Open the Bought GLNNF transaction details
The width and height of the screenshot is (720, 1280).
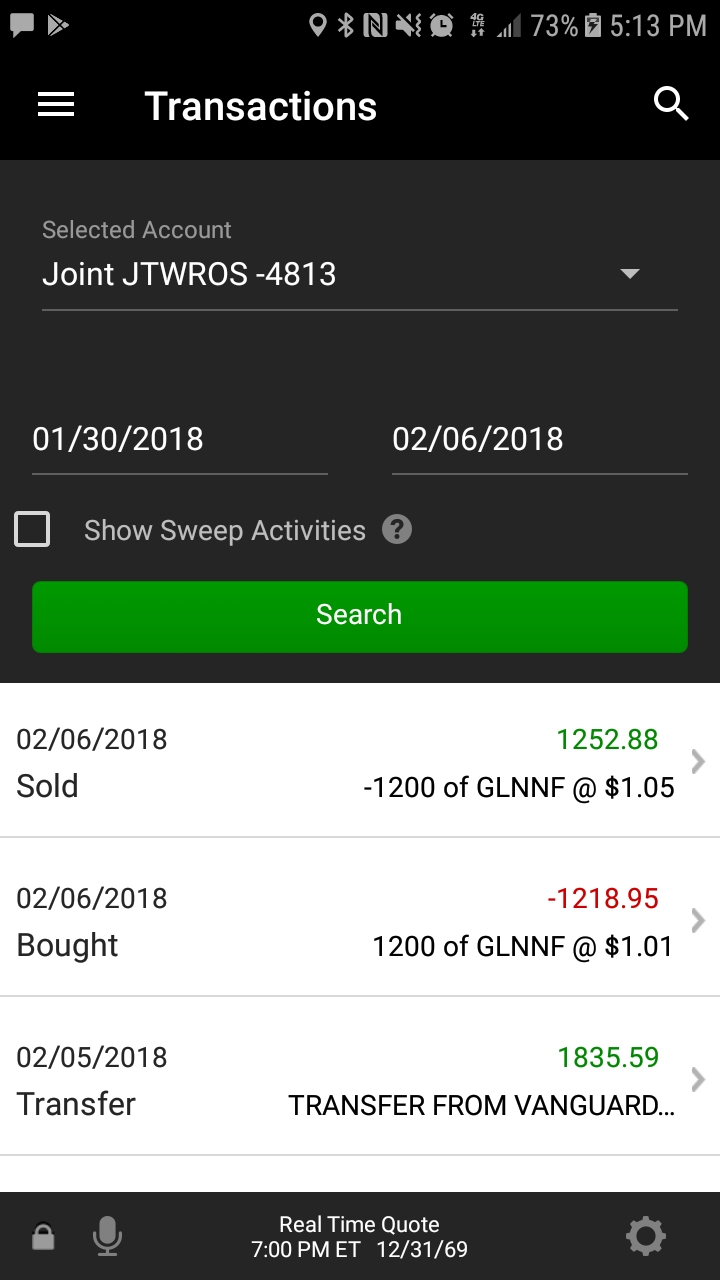click(x=359, y=921)
